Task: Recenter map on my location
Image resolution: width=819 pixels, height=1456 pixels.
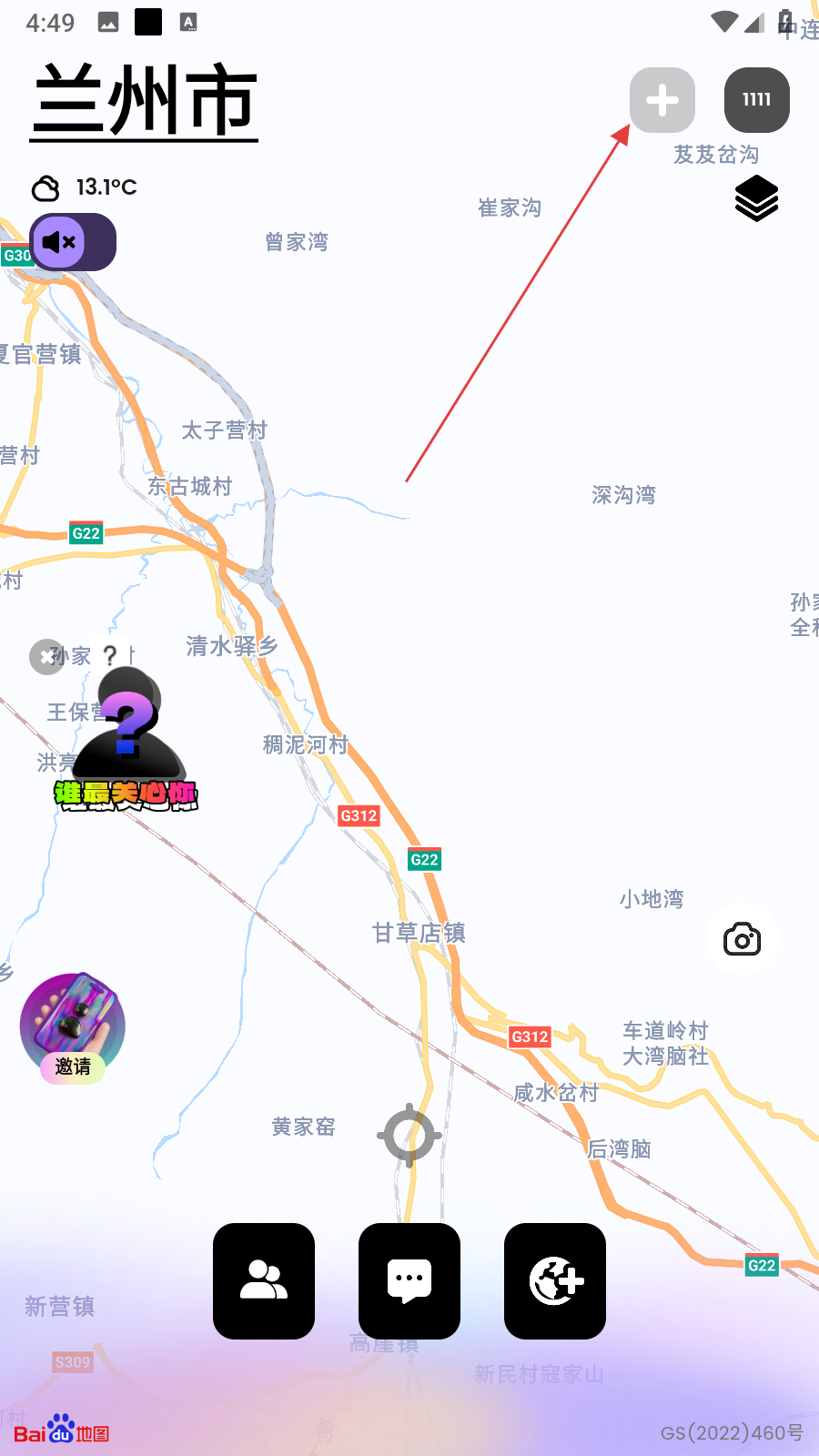Action: [x=409, y=1136]
